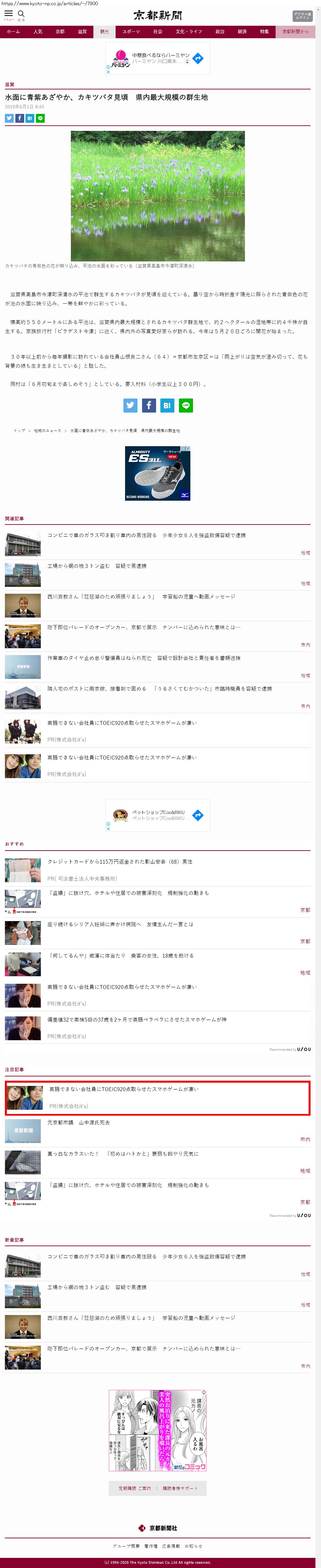Go to the スポーツ section

click(131, 32)
